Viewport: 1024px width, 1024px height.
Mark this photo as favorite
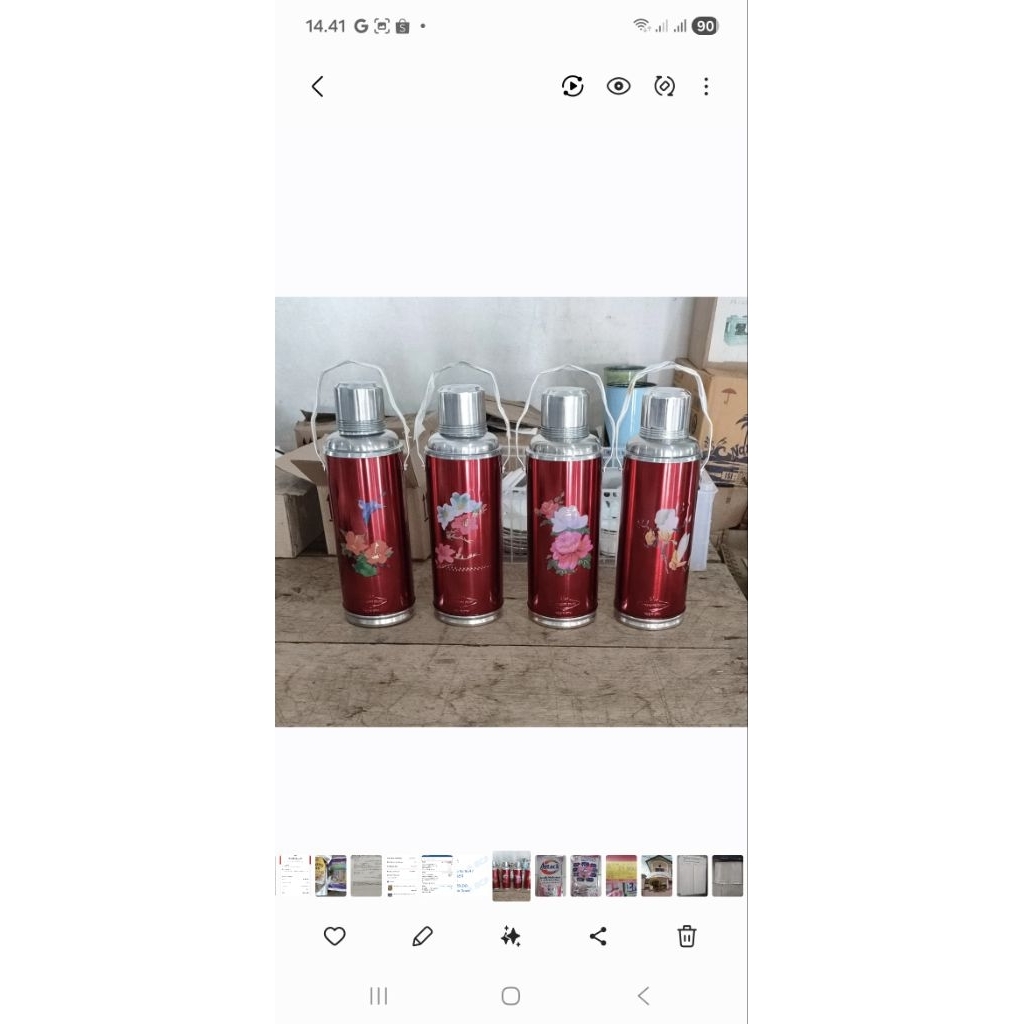[x=335, y=936]
